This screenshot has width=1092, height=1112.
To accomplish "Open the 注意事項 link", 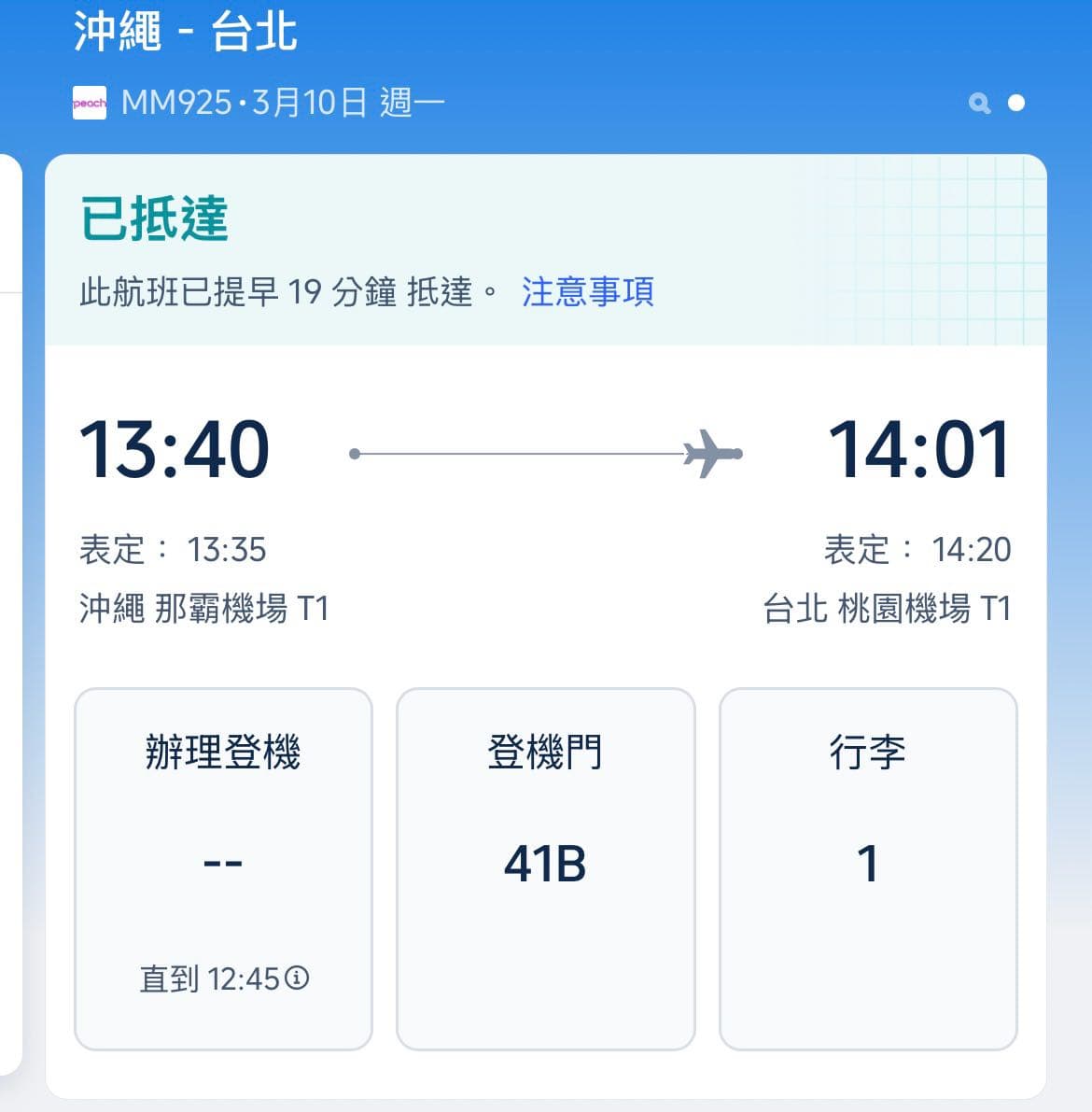I will click(x=587, y=292).
